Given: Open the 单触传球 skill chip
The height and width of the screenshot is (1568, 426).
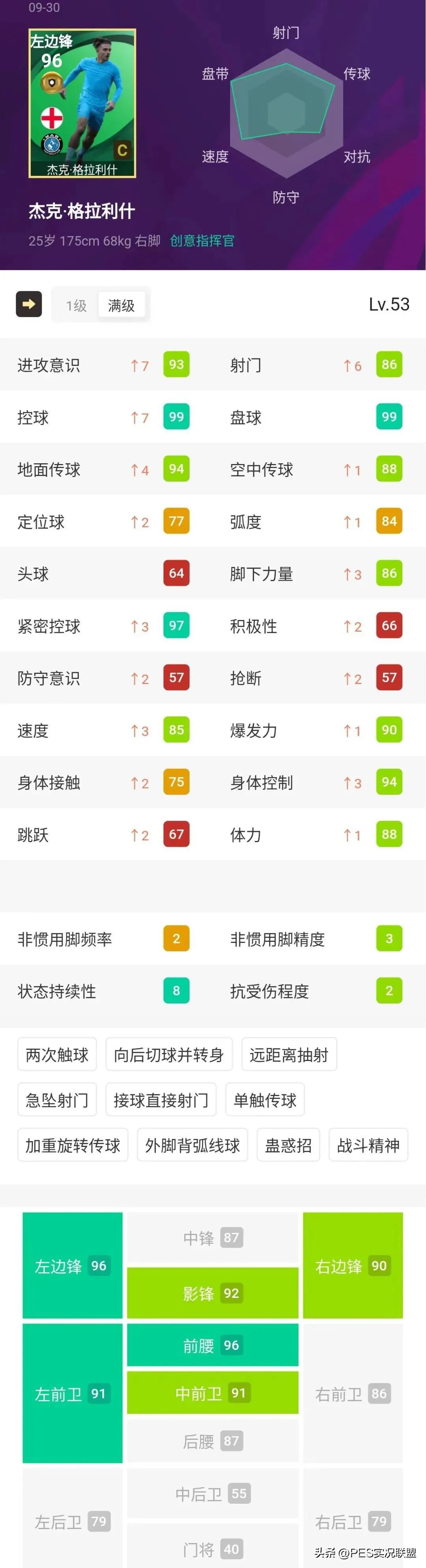Looking at the screenshot, I should 265,1100.
